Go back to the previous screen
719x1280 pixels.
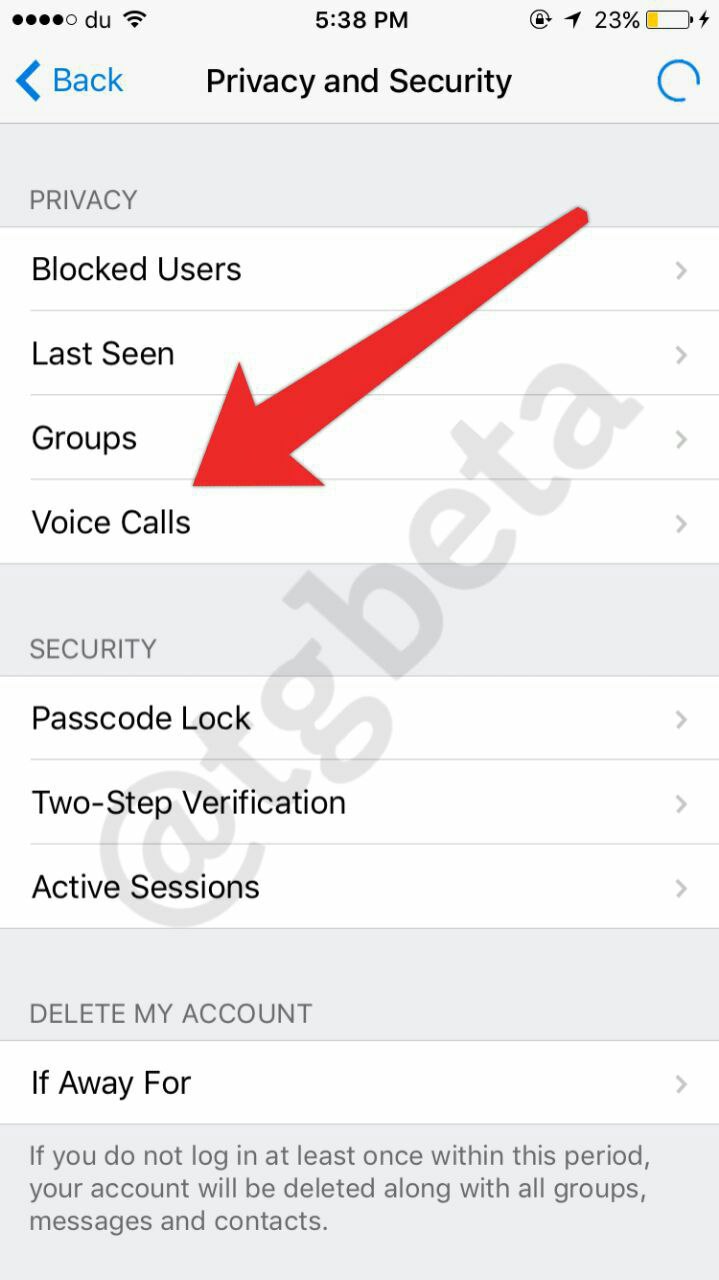coord(70,81)
